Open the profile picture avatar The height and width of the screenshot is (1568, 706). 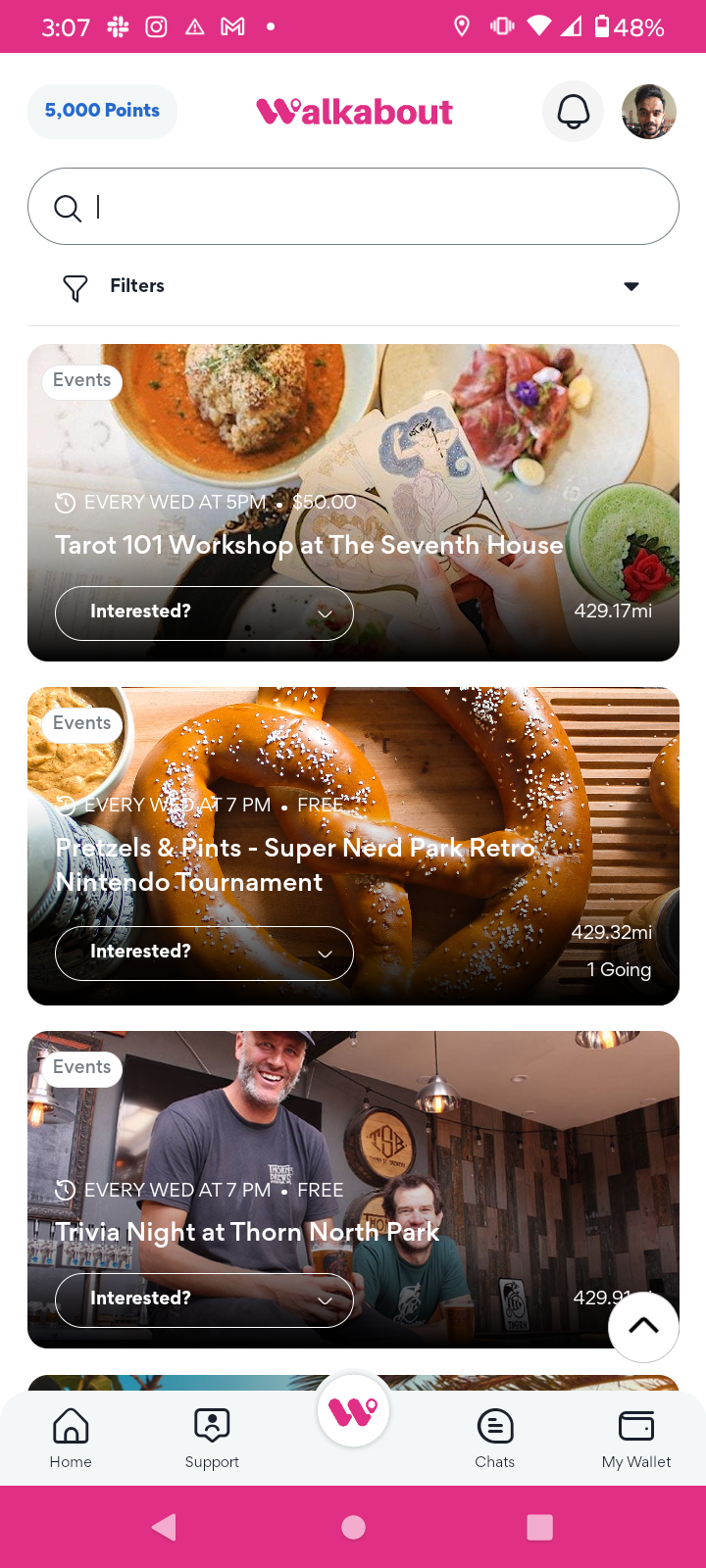click(x=648, y=112)
